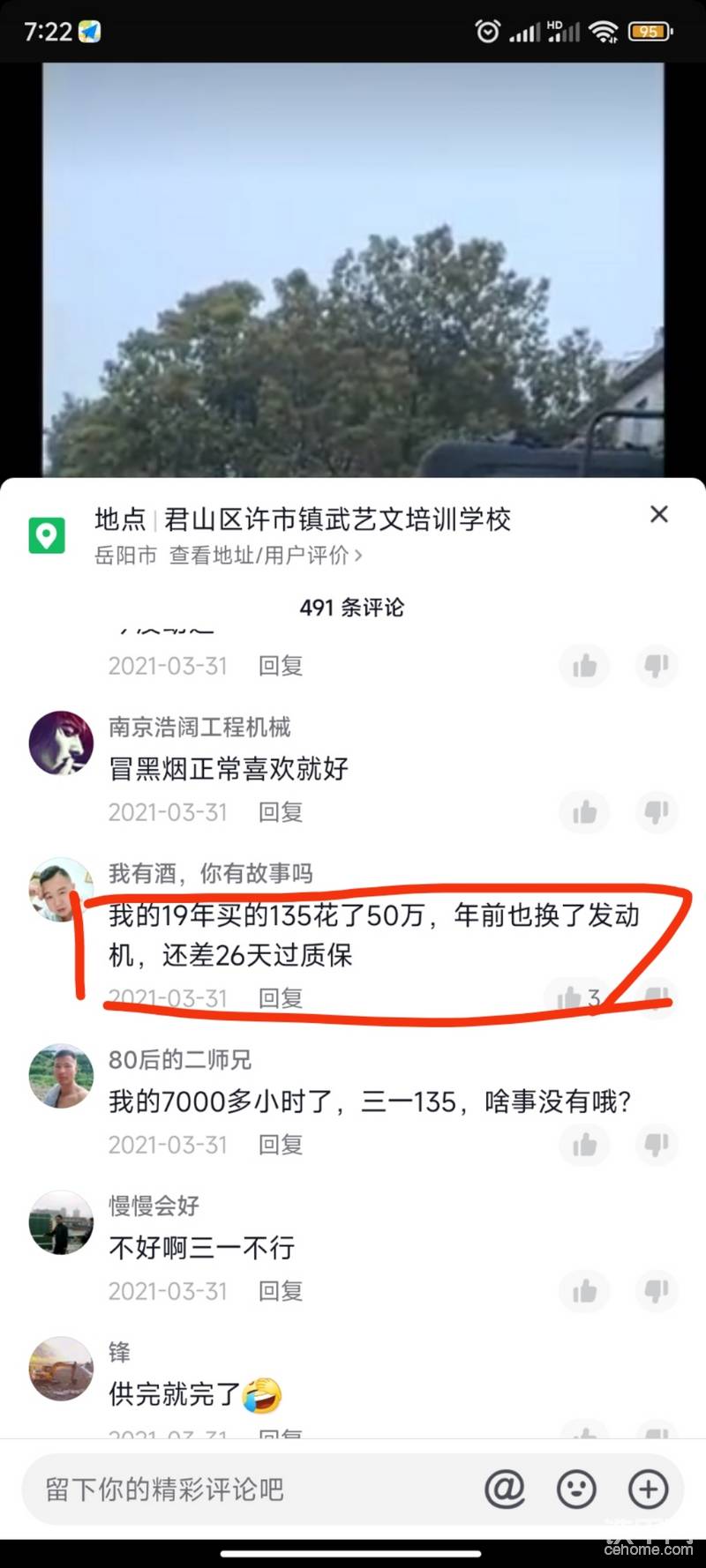706x1568 pixels.
Task: Dislike the comment by 慢慢会好
Action: 657,1292
